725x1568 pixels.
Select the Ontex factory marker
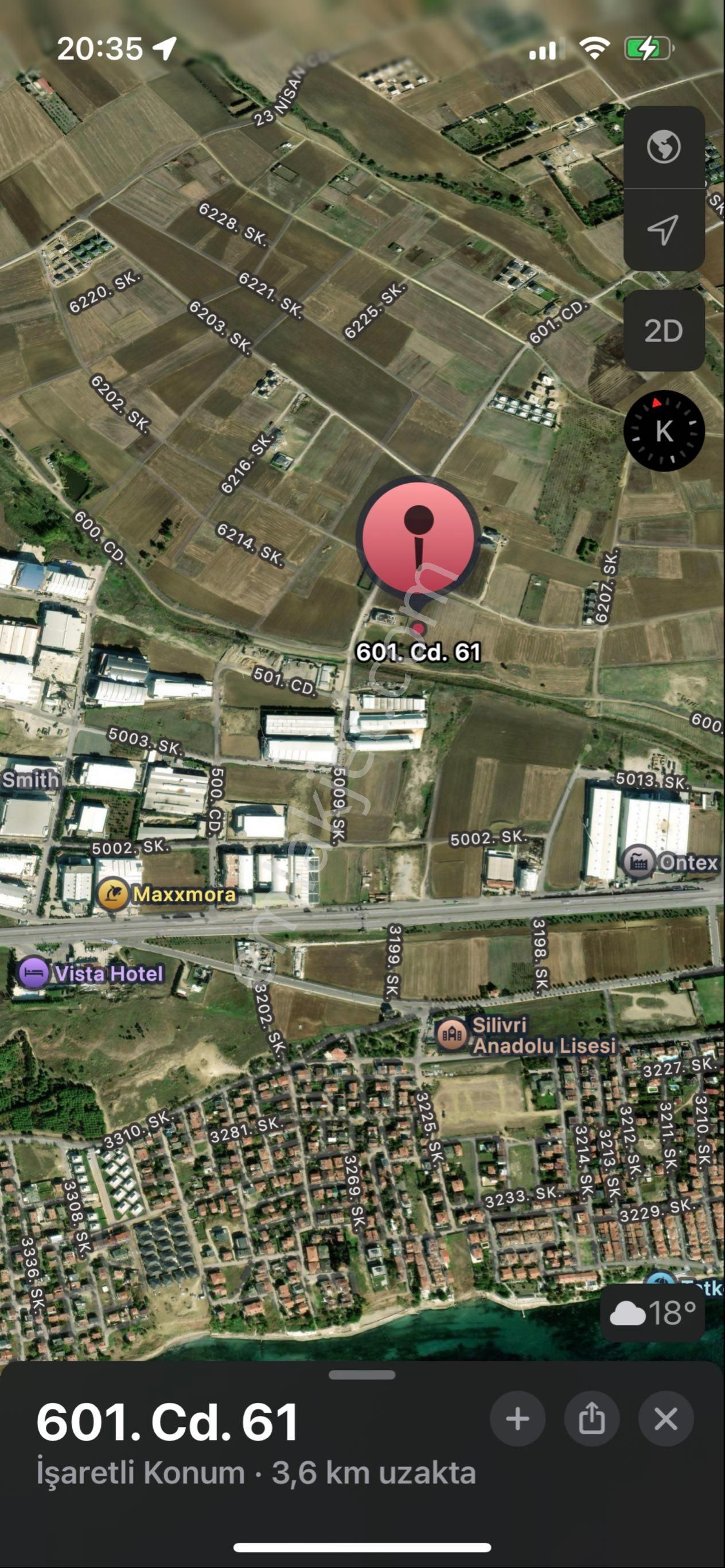point(638,861)
